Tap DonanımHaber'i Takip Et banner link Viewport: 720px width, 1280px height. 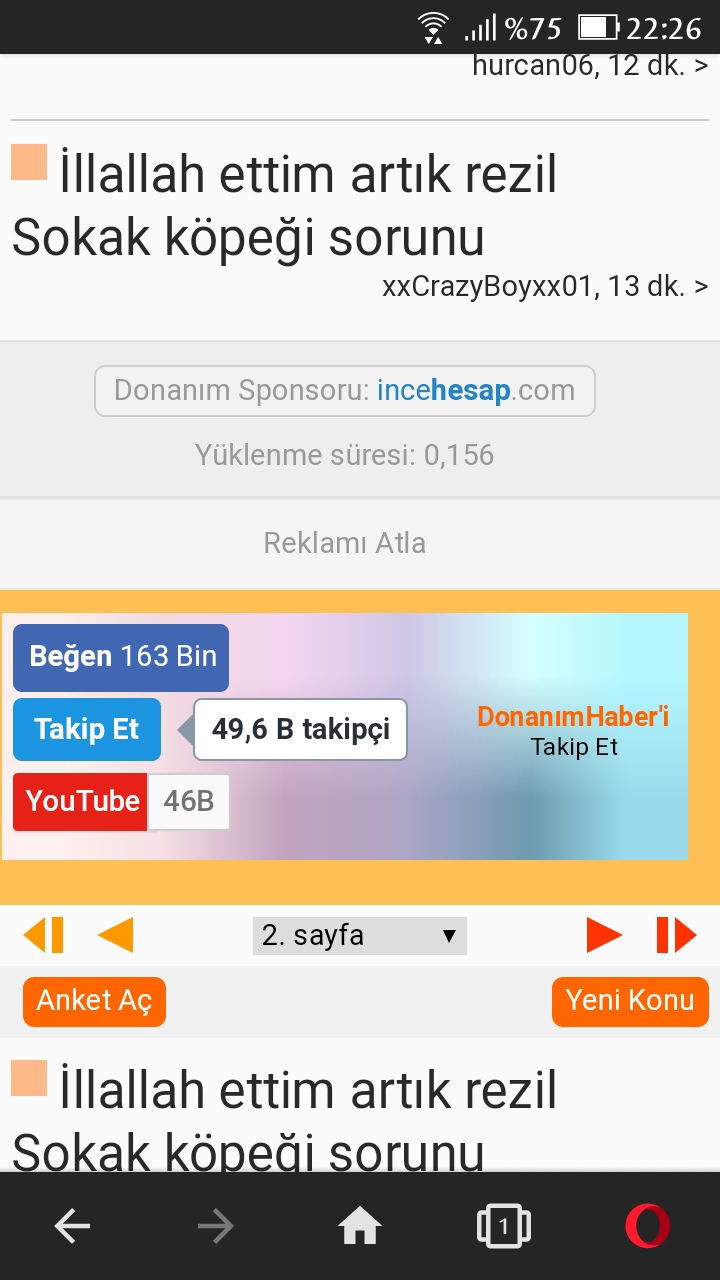574,731
